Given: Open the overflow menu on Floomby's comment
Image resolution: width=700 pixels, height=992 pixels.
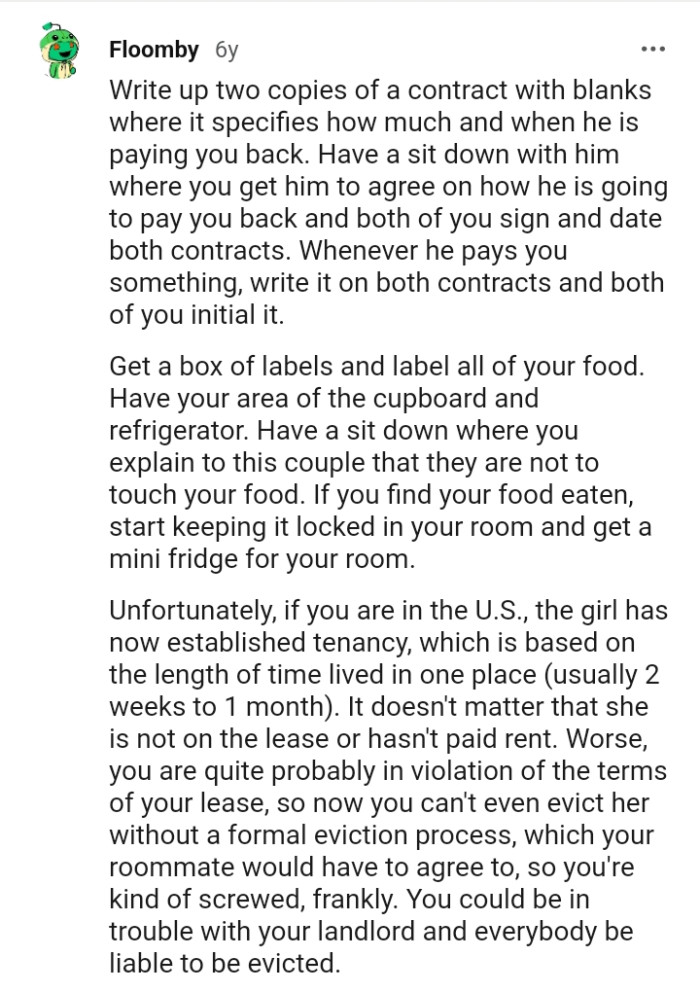Looking at the screenshot, I should (652, 49).
